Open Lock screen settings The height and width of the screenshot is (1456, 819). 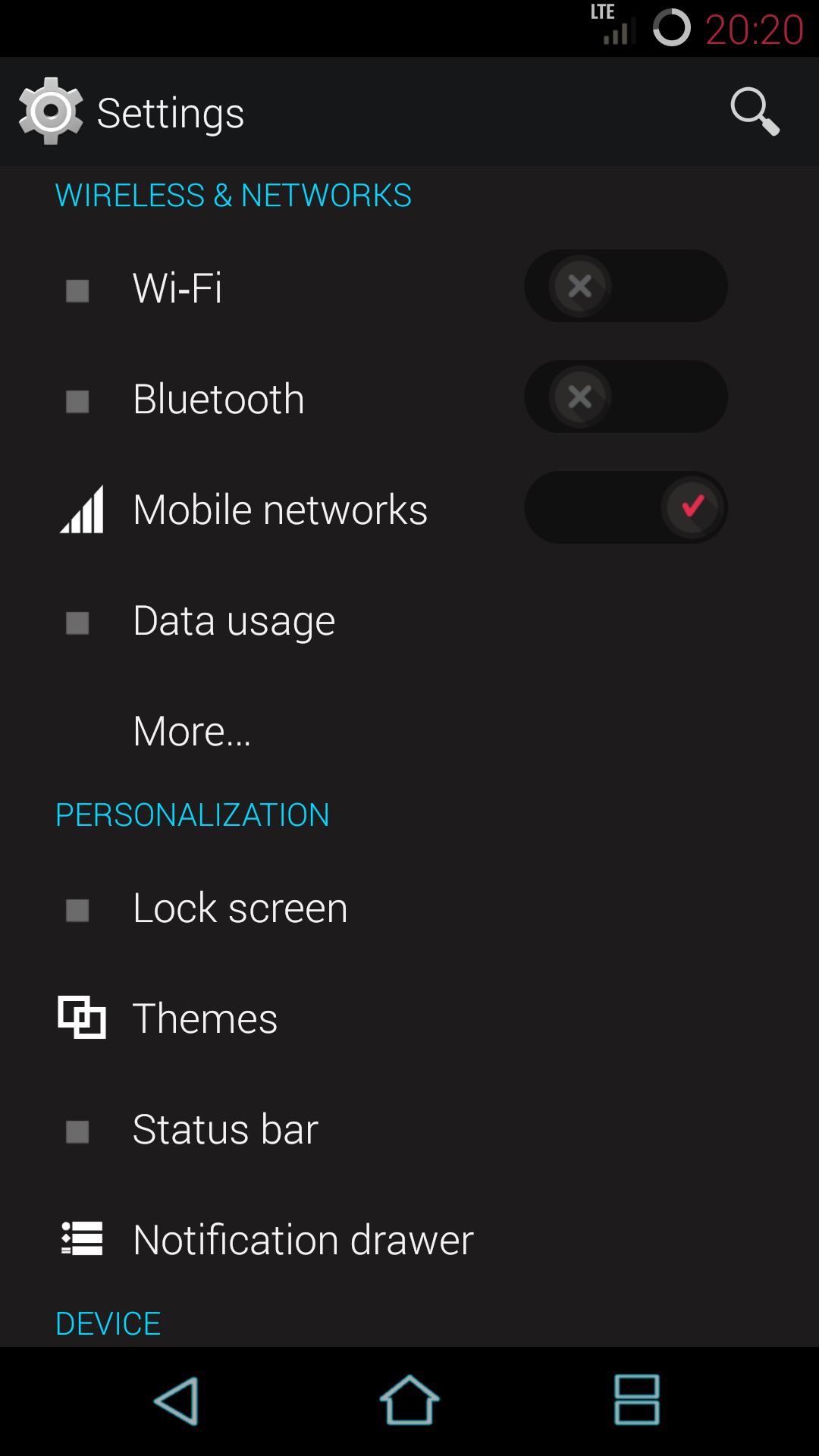409,908
